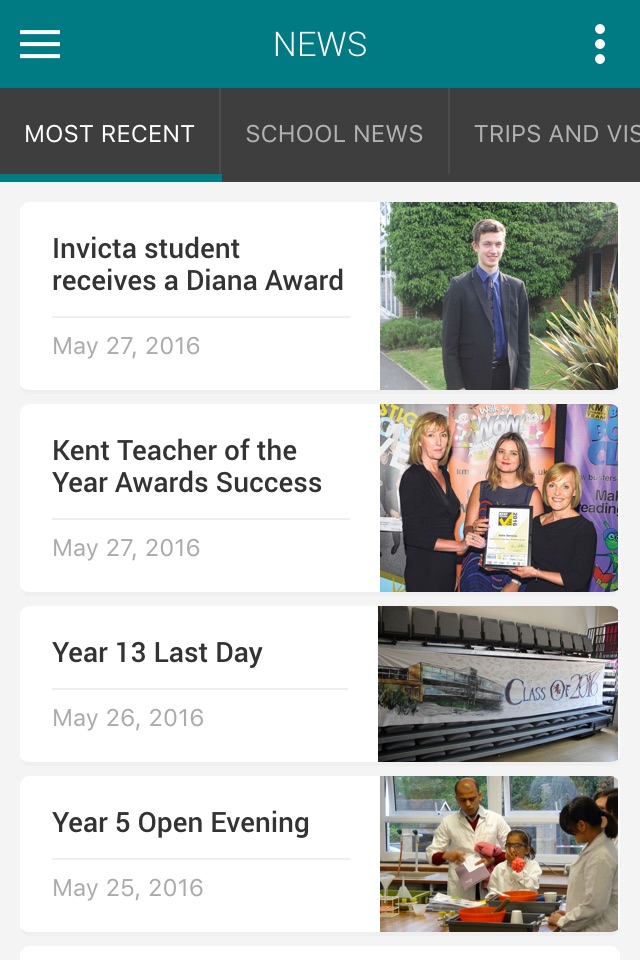Open the Invicta student Diana Award article

tap(198, 265)
